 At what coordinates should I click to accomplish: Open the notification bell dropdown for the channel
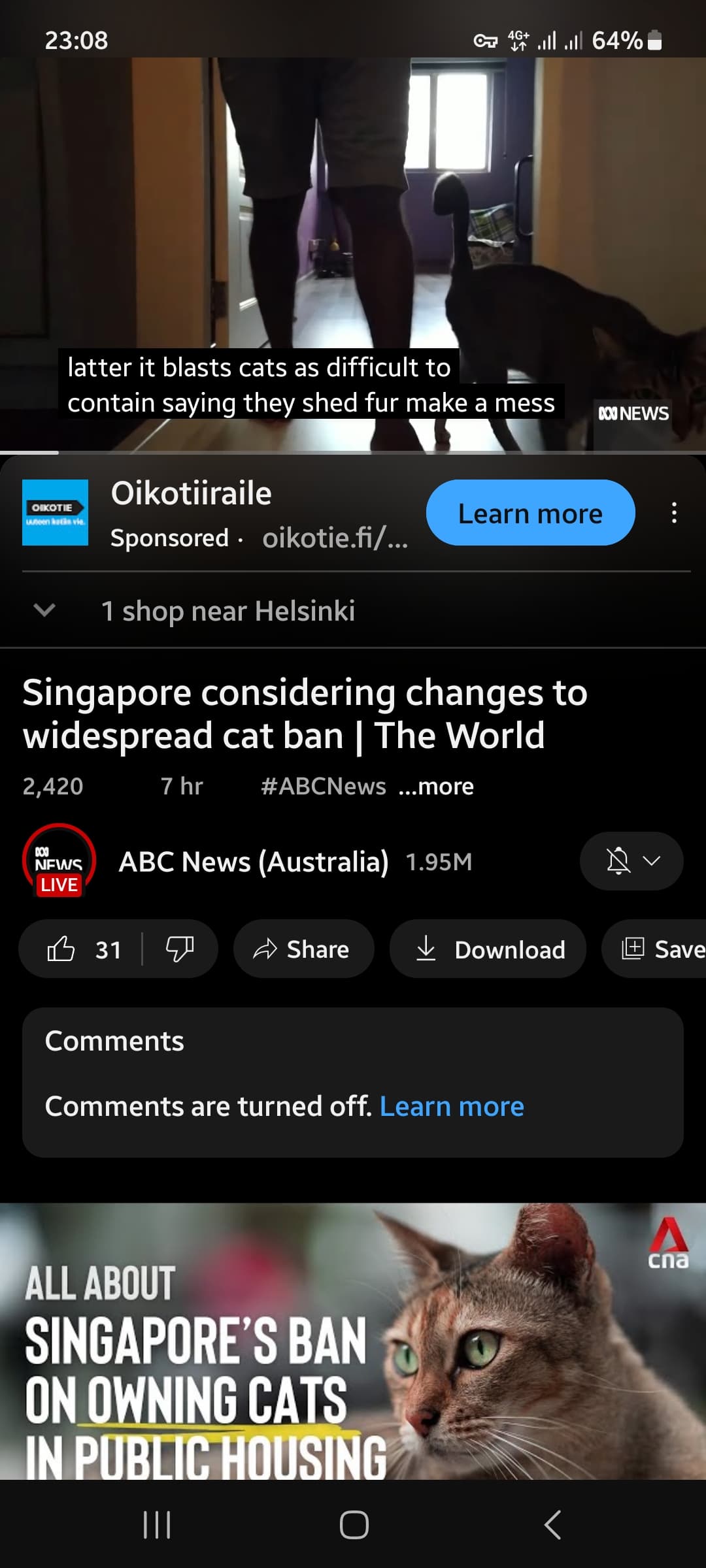pyautogui.click(x=631, y=861)
